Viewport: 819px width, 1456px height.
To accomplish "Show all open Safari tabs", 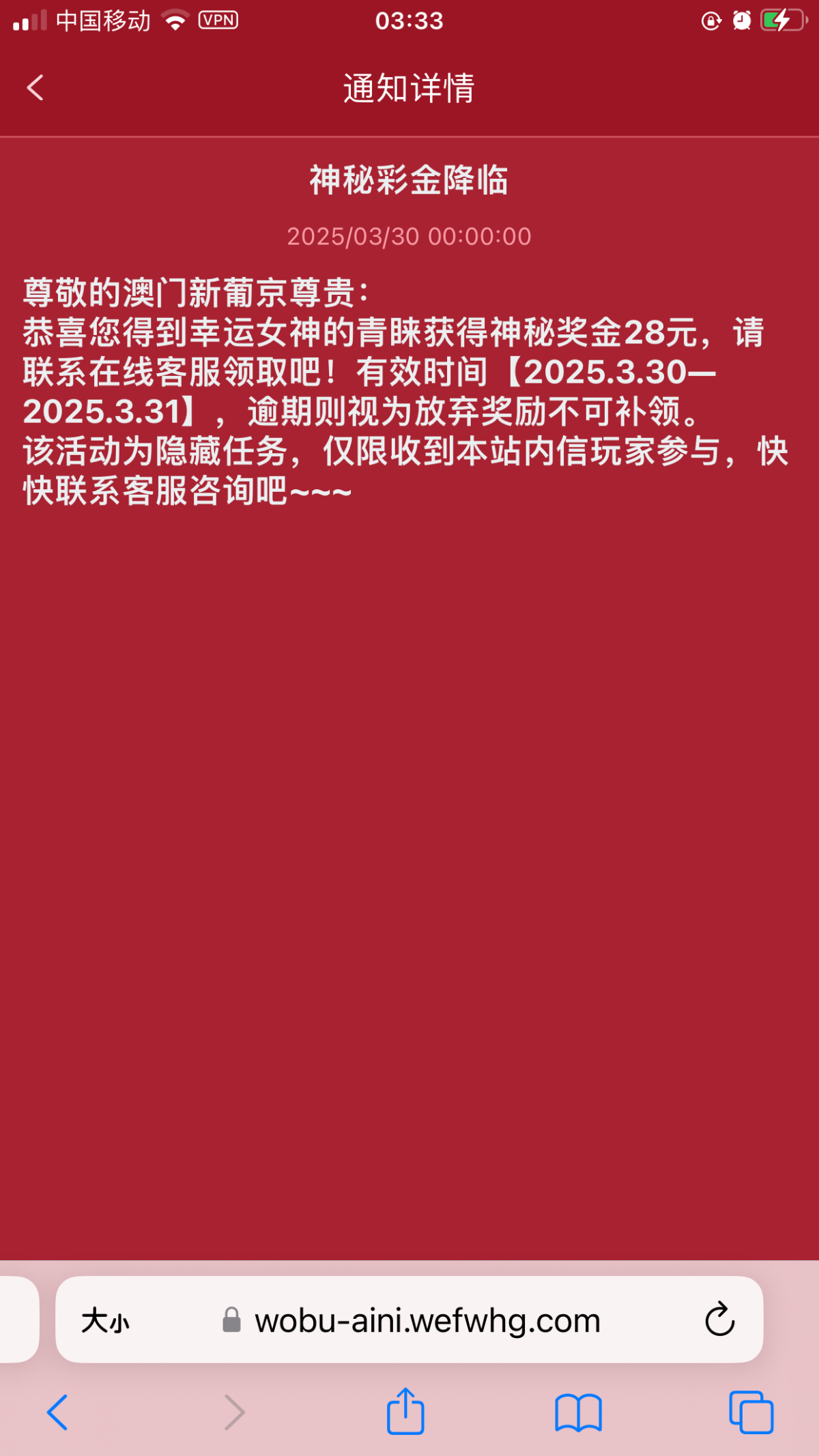I will coord(751,1412).
